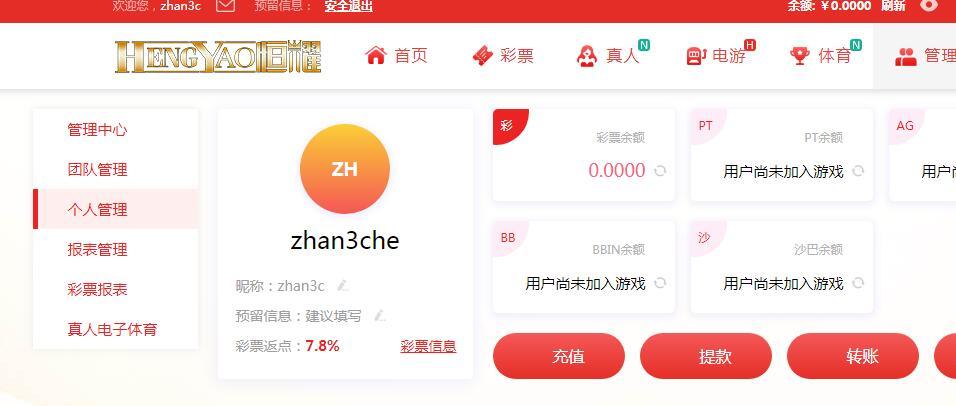956x406 pixels.
Task: Select 个人管理 in side menu
Action: pyautogui.click(x=97, y=210)
